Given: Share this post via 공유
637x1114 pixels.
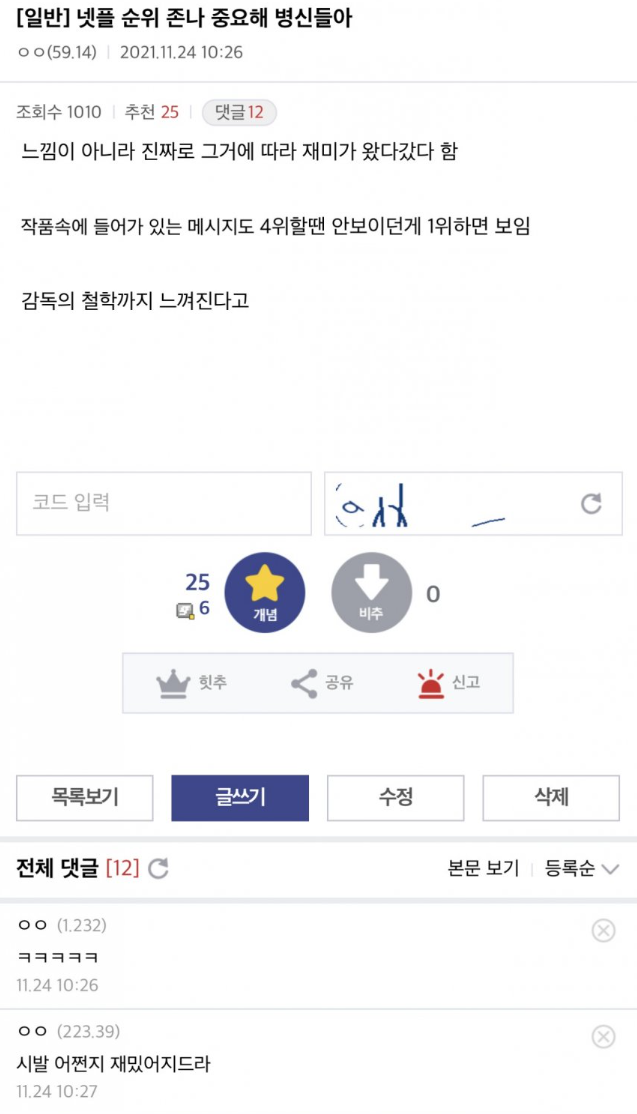Looking at the screenshot, I should [x=321, y=683].
